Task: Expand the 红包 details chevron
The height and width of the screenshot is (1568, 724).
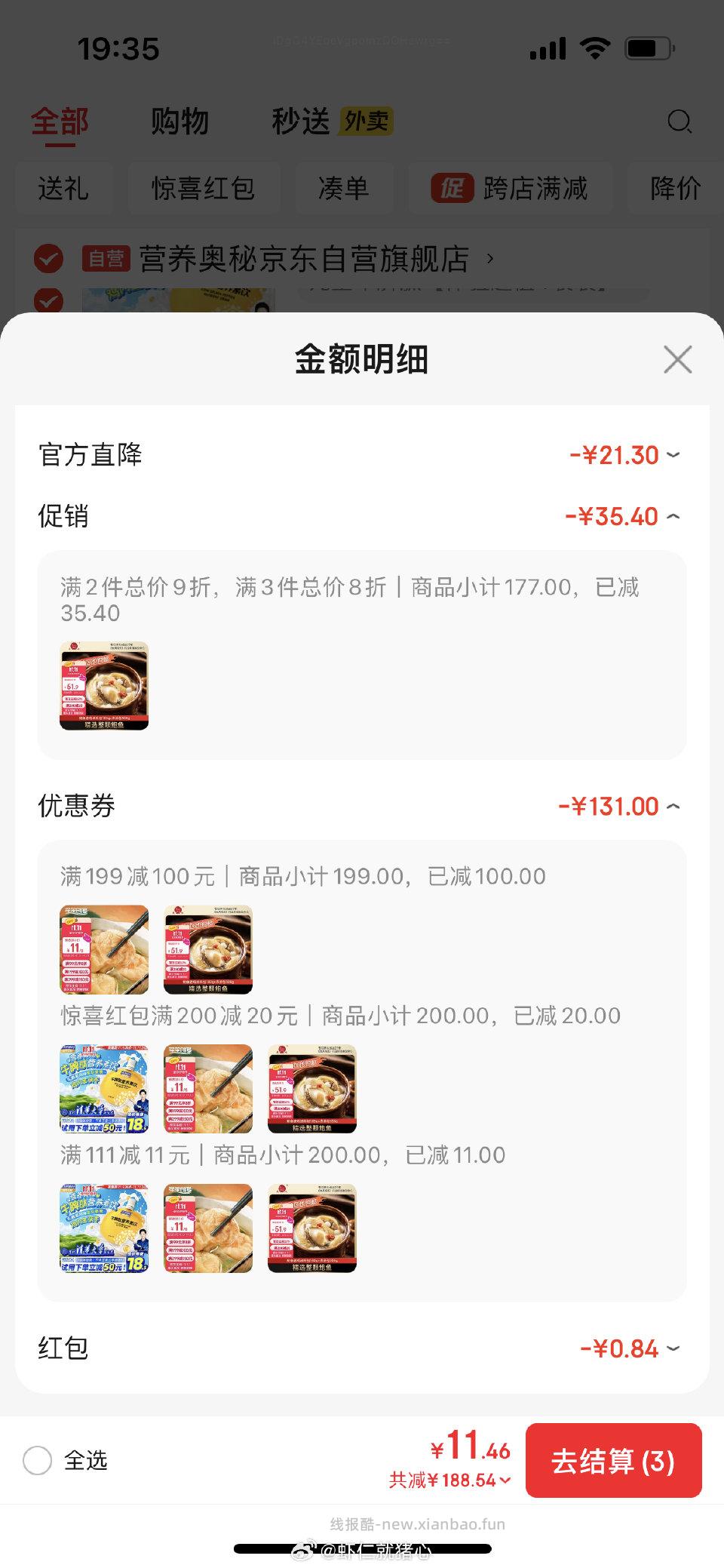Action: (673, 1348)
